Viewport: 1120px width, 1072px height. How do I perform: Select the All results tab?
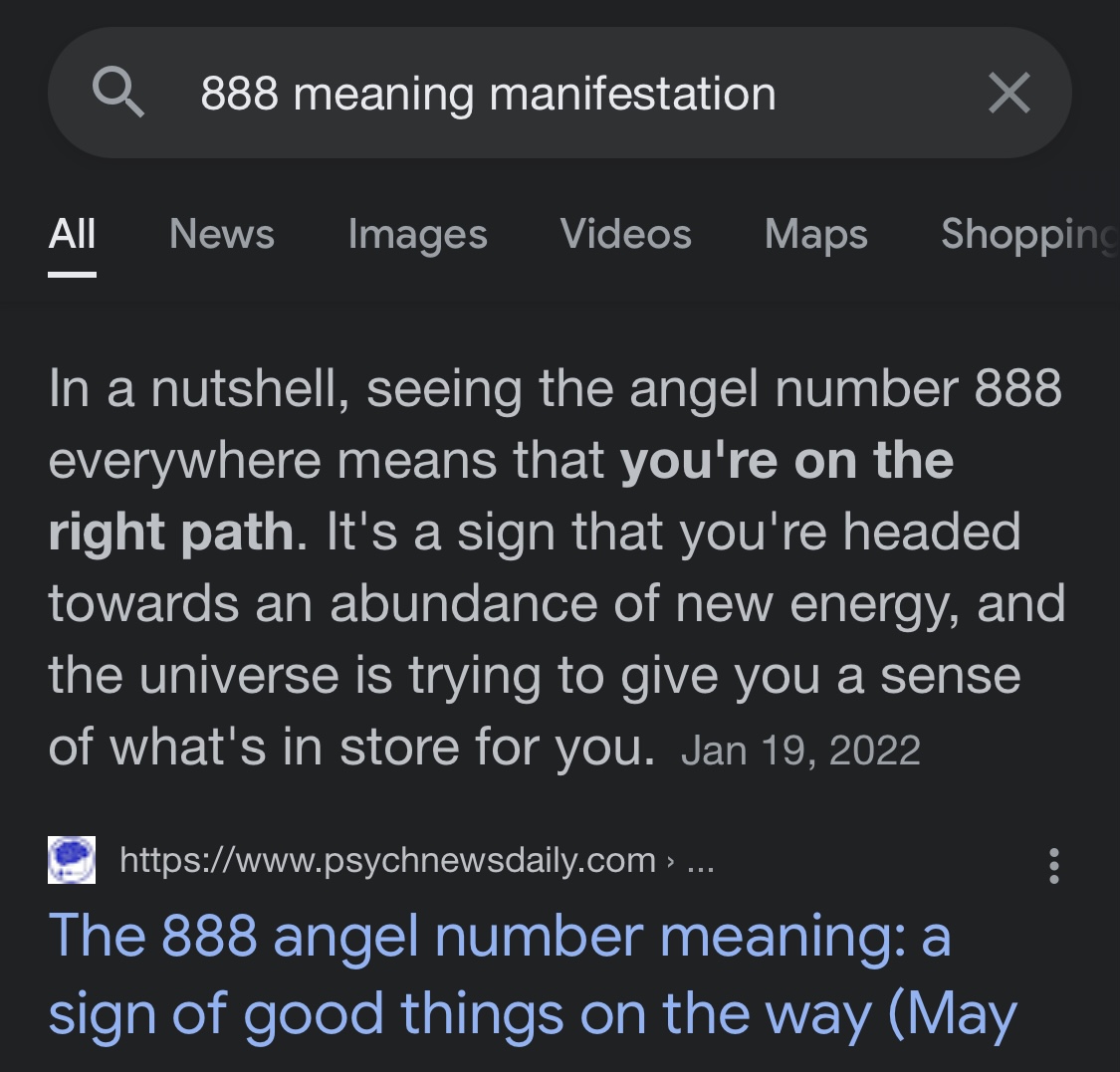coord(73,235)
